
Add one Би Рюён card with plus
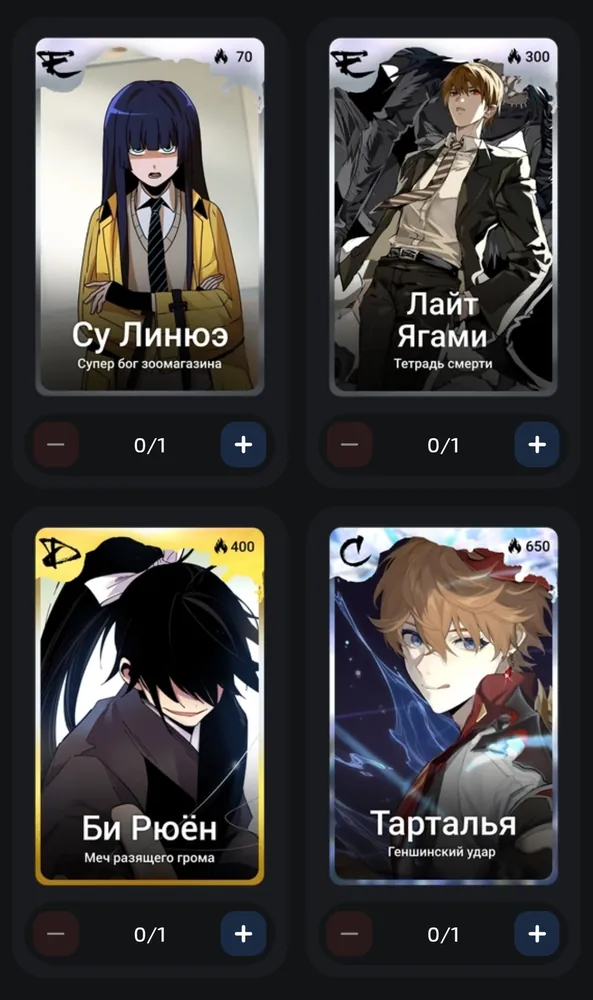[x=243, y=934]
